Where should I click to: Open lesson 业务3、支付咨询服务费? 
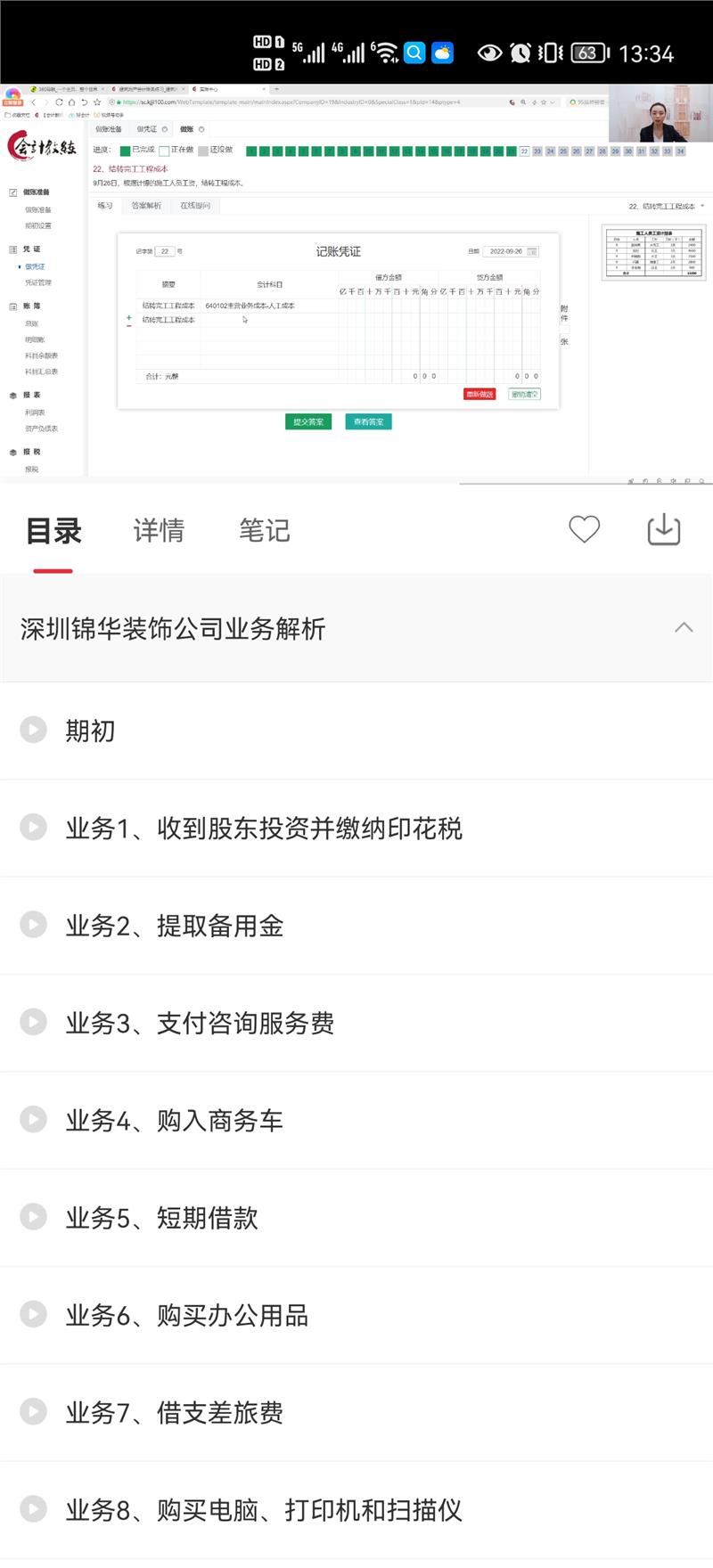pos(200,1023)
